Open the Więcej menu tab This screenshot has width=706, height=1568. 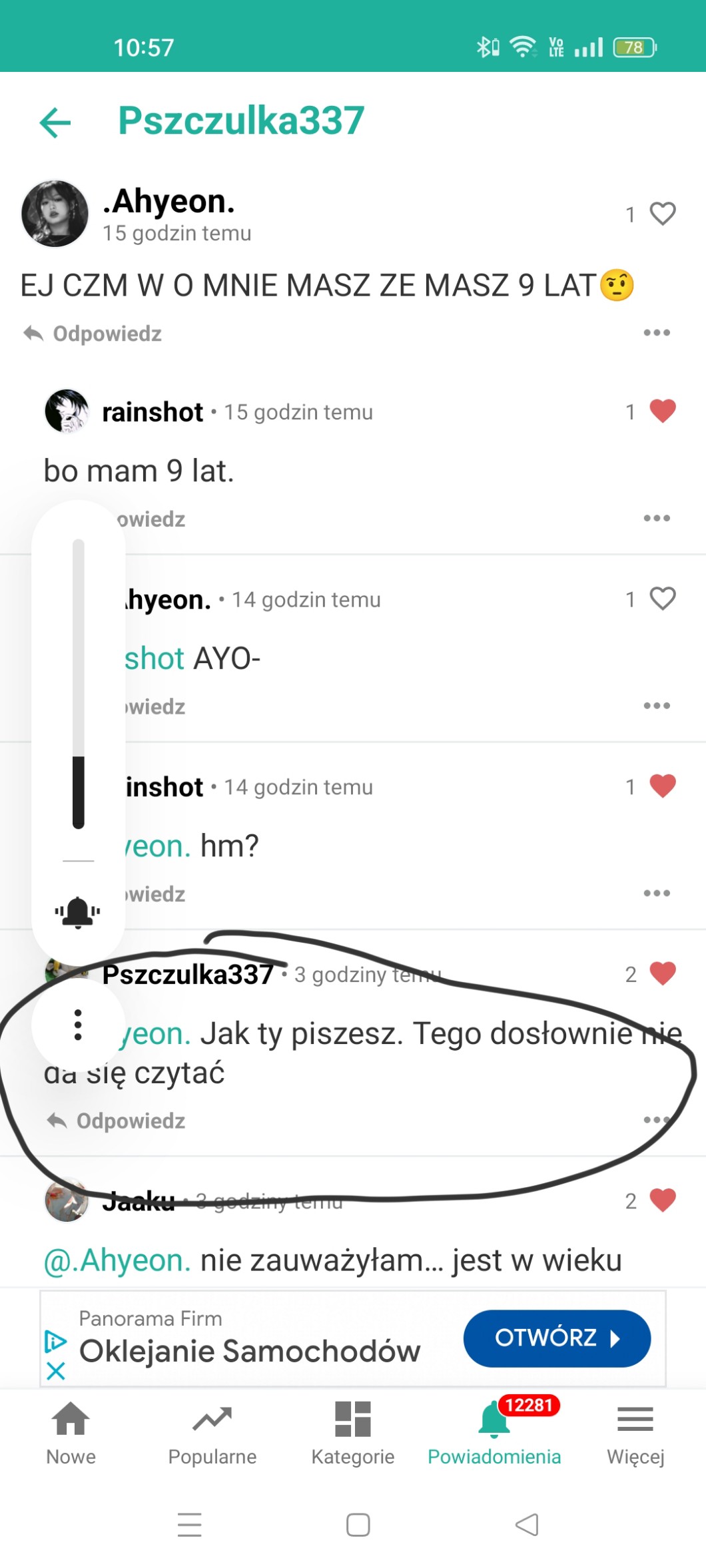pos(635,1433)
